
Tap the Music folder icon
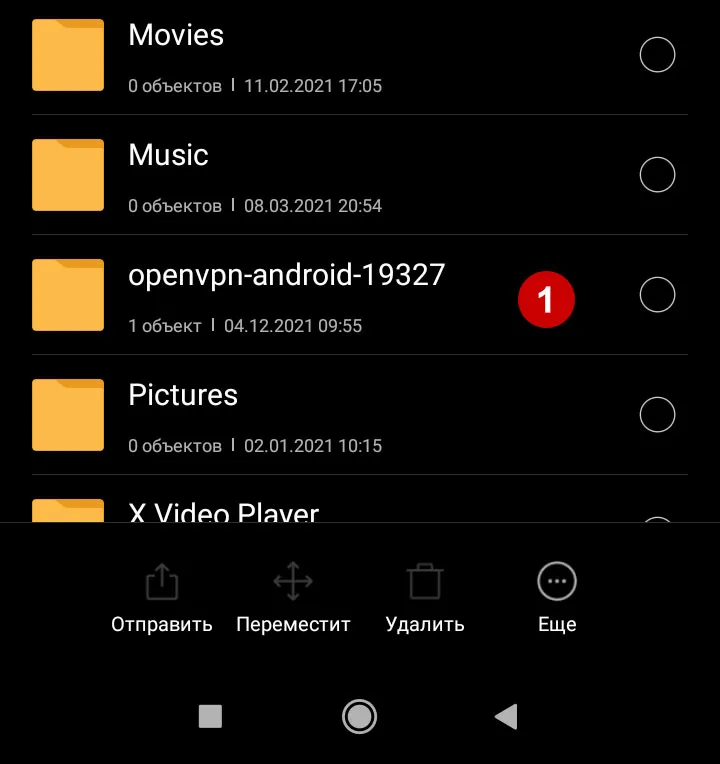click(x=68, y=175)
